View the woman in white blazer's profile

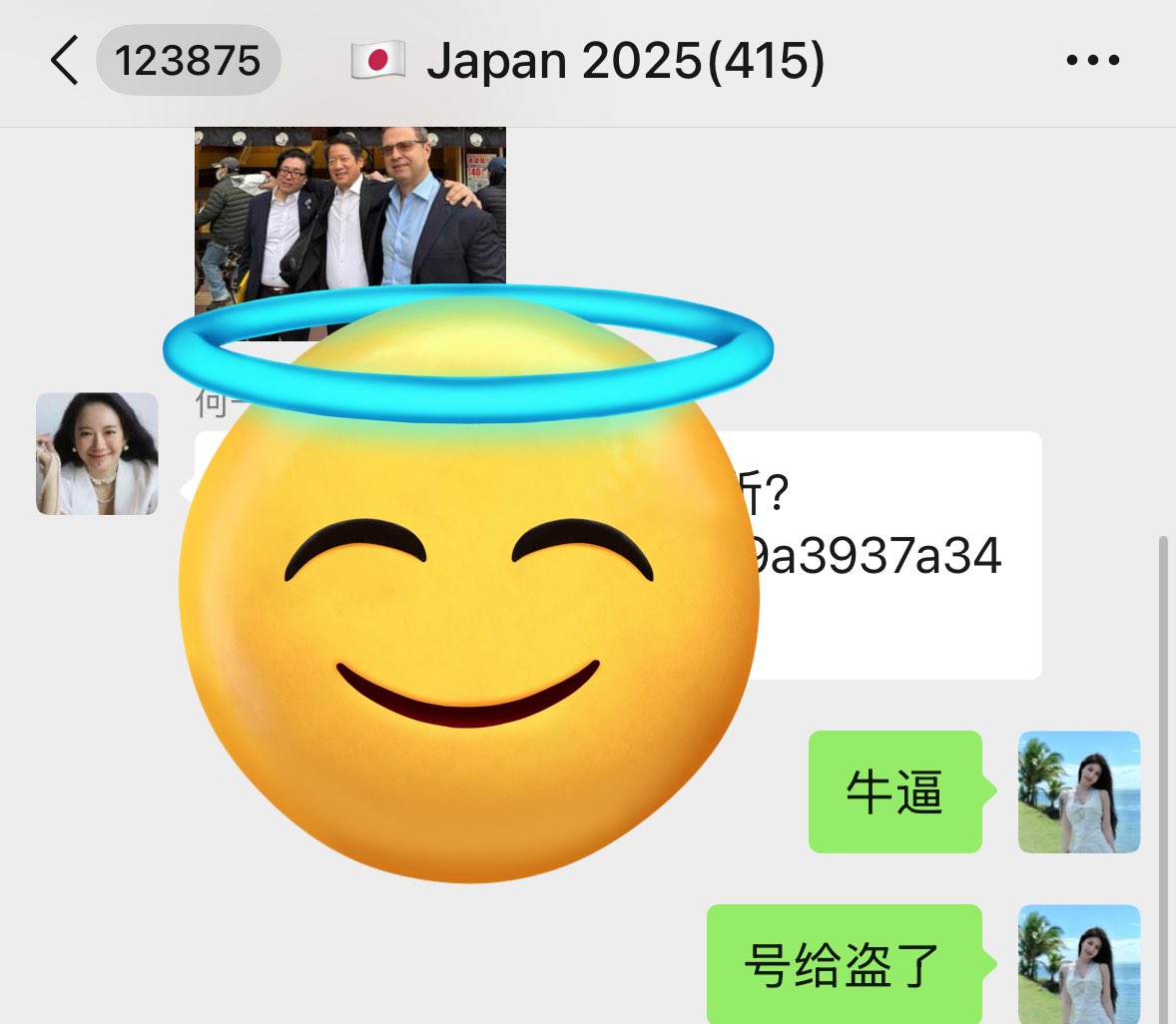point(97,454)
